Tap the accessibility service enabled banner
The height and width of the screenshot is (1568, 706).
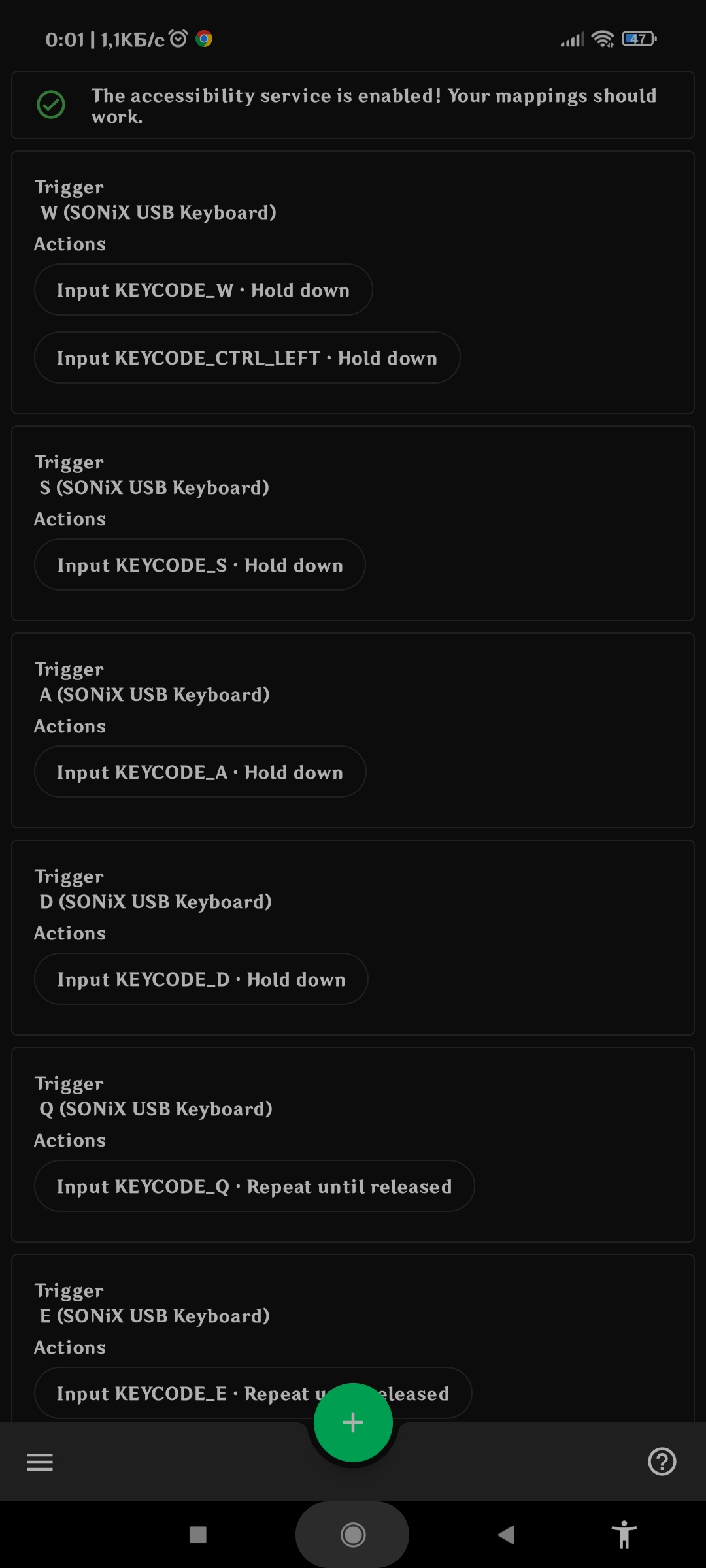[x=353, y=105]
